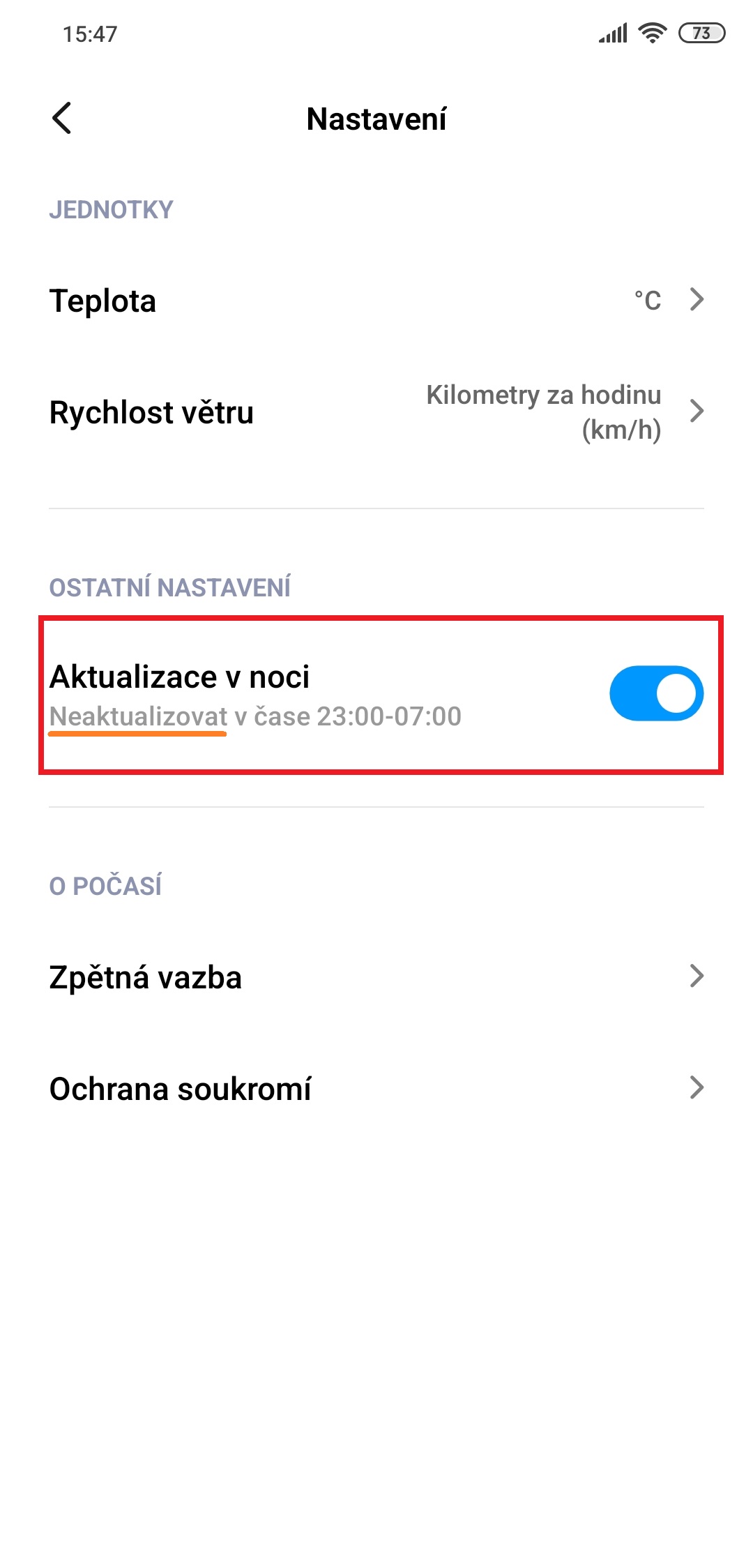Open the Rychlost větru unit setting
This screenshot has height=1568, width=753.
click(376, 412)
